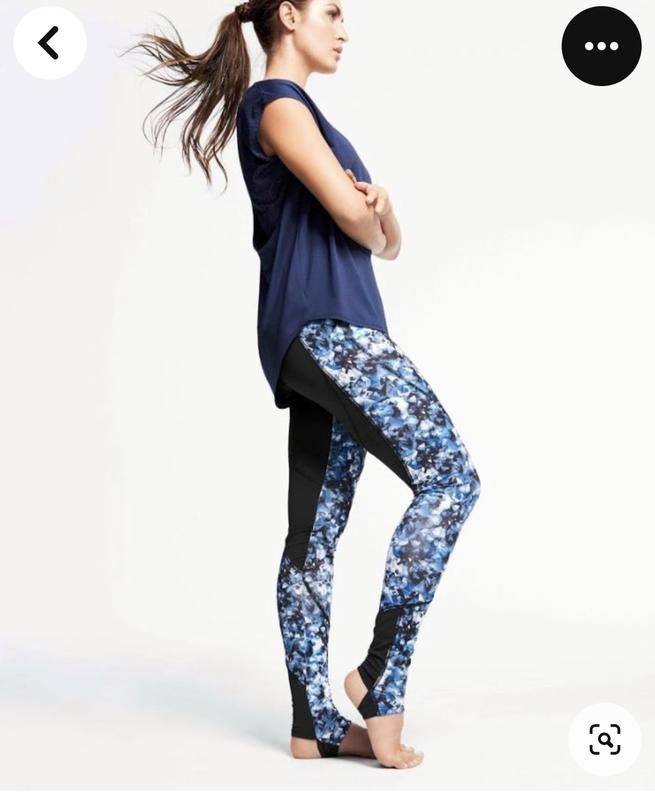Screen dimensions: 655x800
Task: Go back using the arrow button
Action: 49,43
